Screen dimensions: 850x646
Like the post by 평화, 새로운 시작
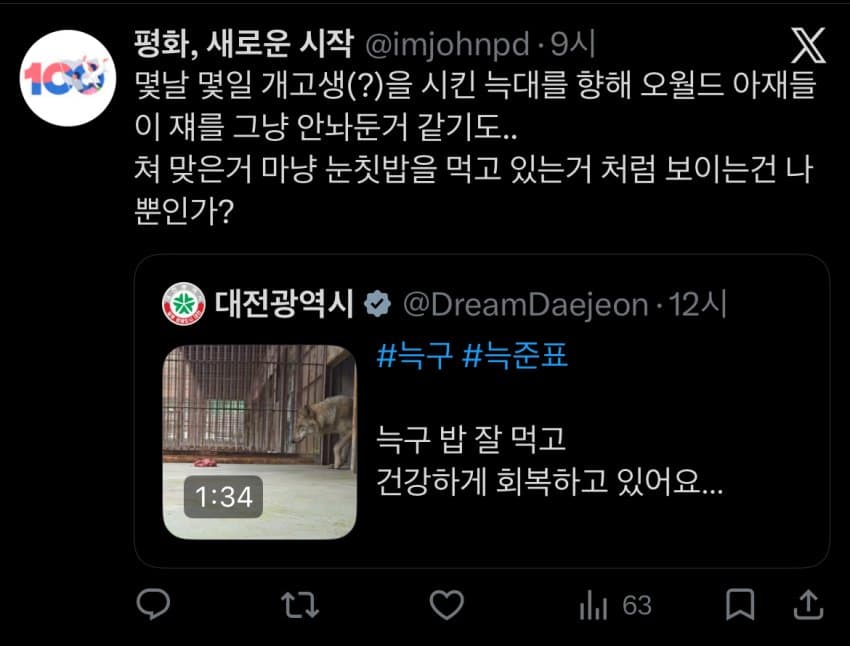click(x=446, y=604)
